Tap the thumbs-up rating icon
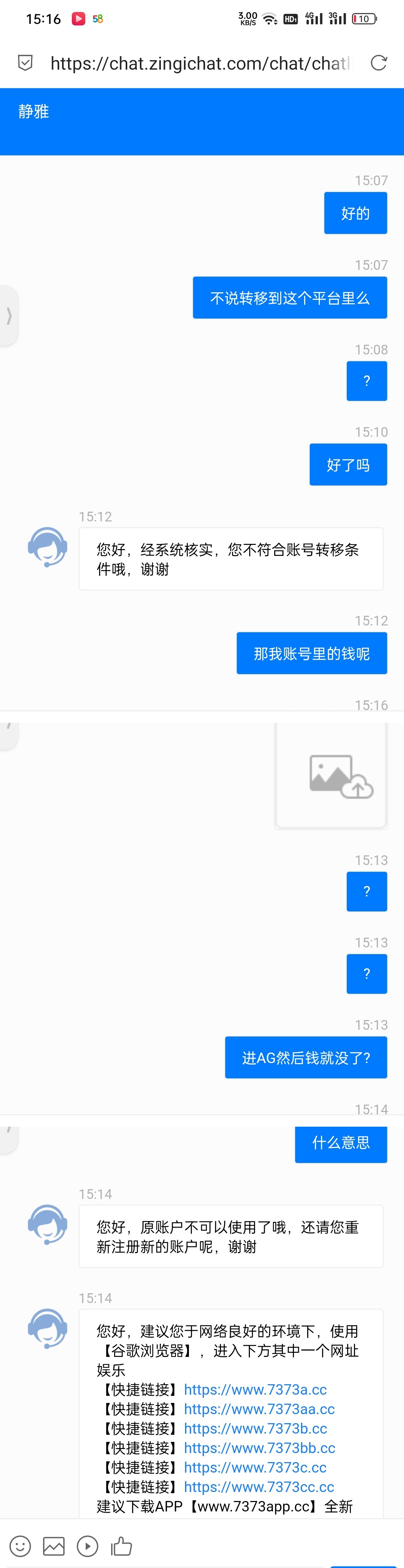The height and width of the screenshot is (1568, 404). [x=121, y=1546]
